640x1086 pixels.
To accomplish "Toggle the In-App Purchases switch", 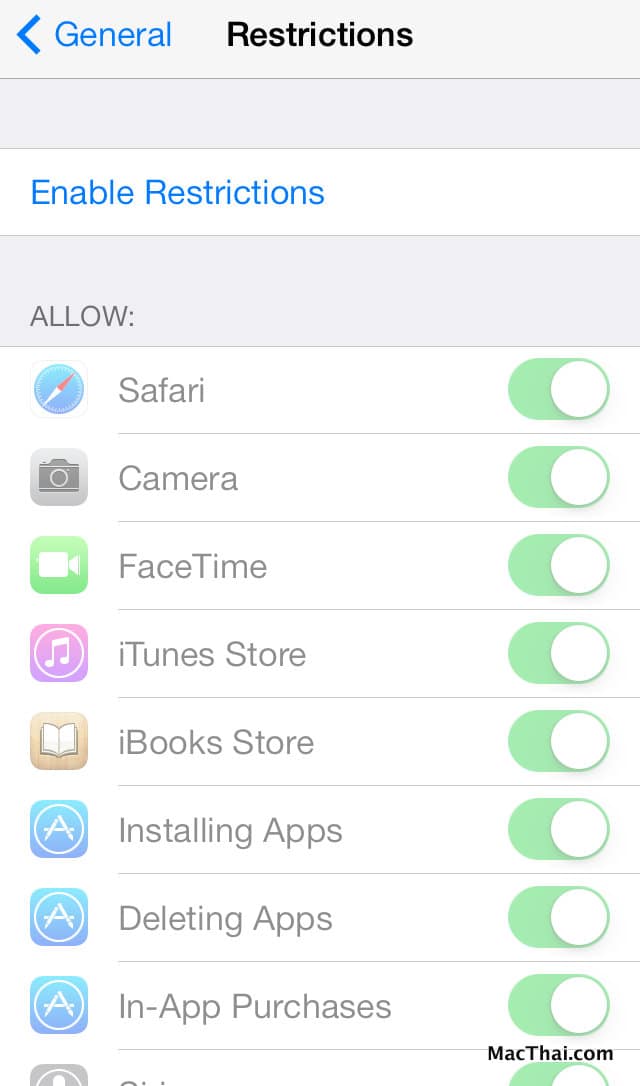I will (x=559, y=1005).
